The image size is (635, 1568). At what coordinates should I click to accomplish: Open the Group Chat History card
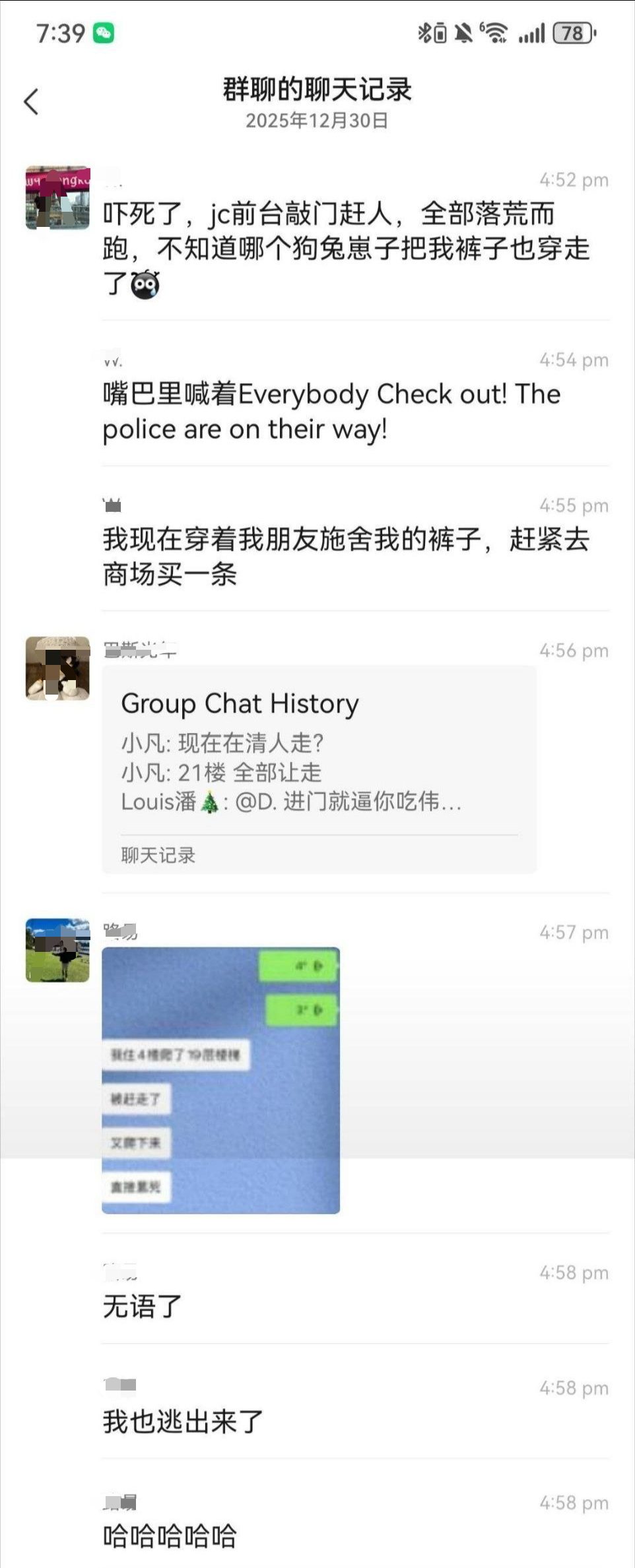[319, 768]
